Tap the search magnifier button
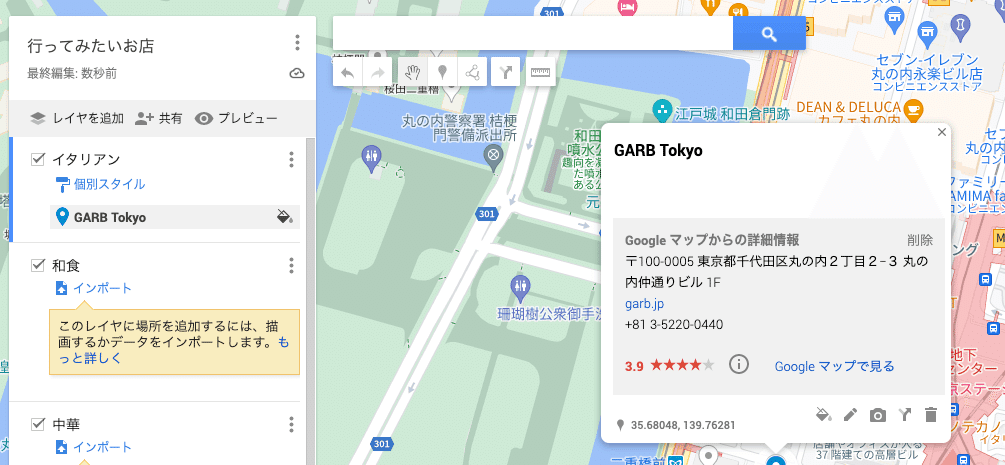The image size is (1005, 465). tap(768, 34)
